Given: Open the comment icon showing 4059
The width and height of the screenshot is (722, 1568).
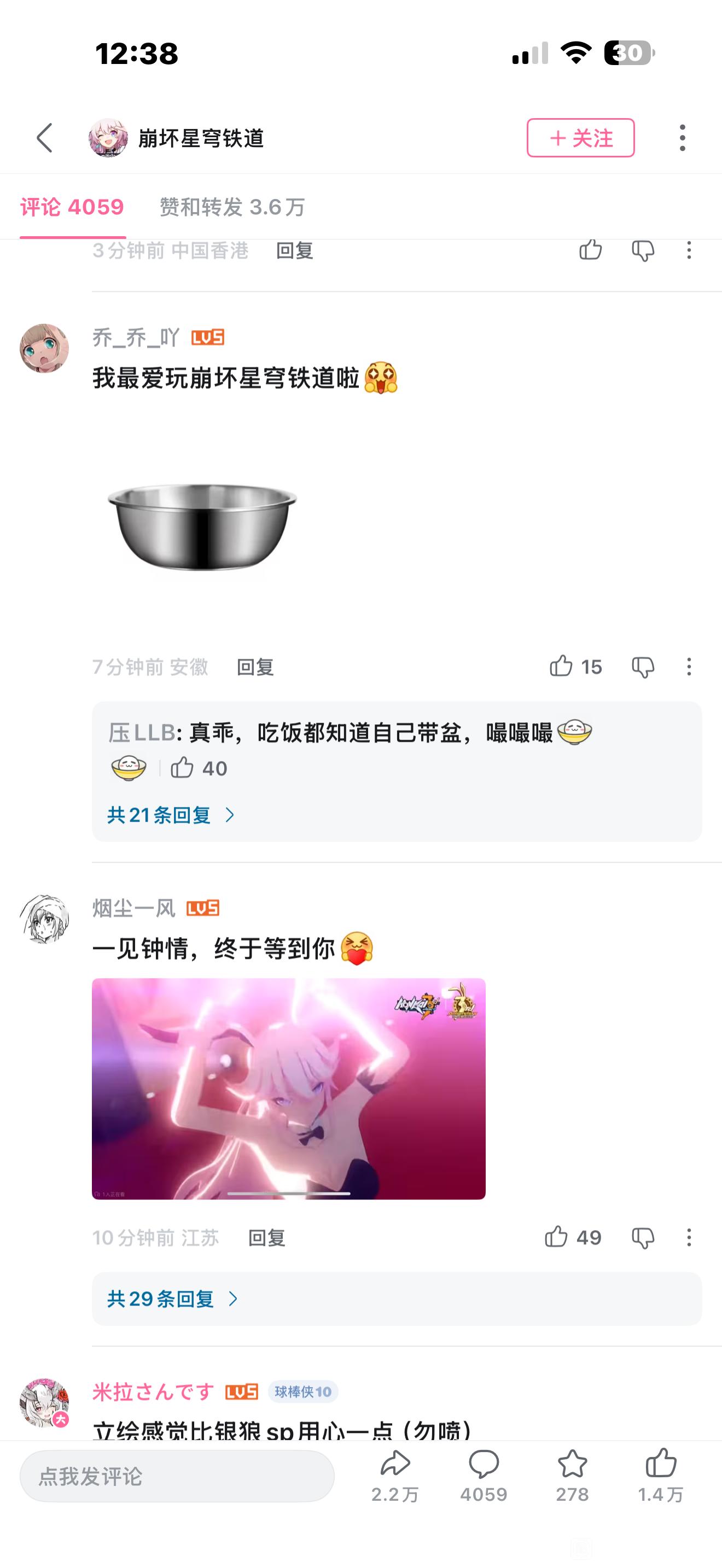Looking at the screenshot, I should 484,1476.
